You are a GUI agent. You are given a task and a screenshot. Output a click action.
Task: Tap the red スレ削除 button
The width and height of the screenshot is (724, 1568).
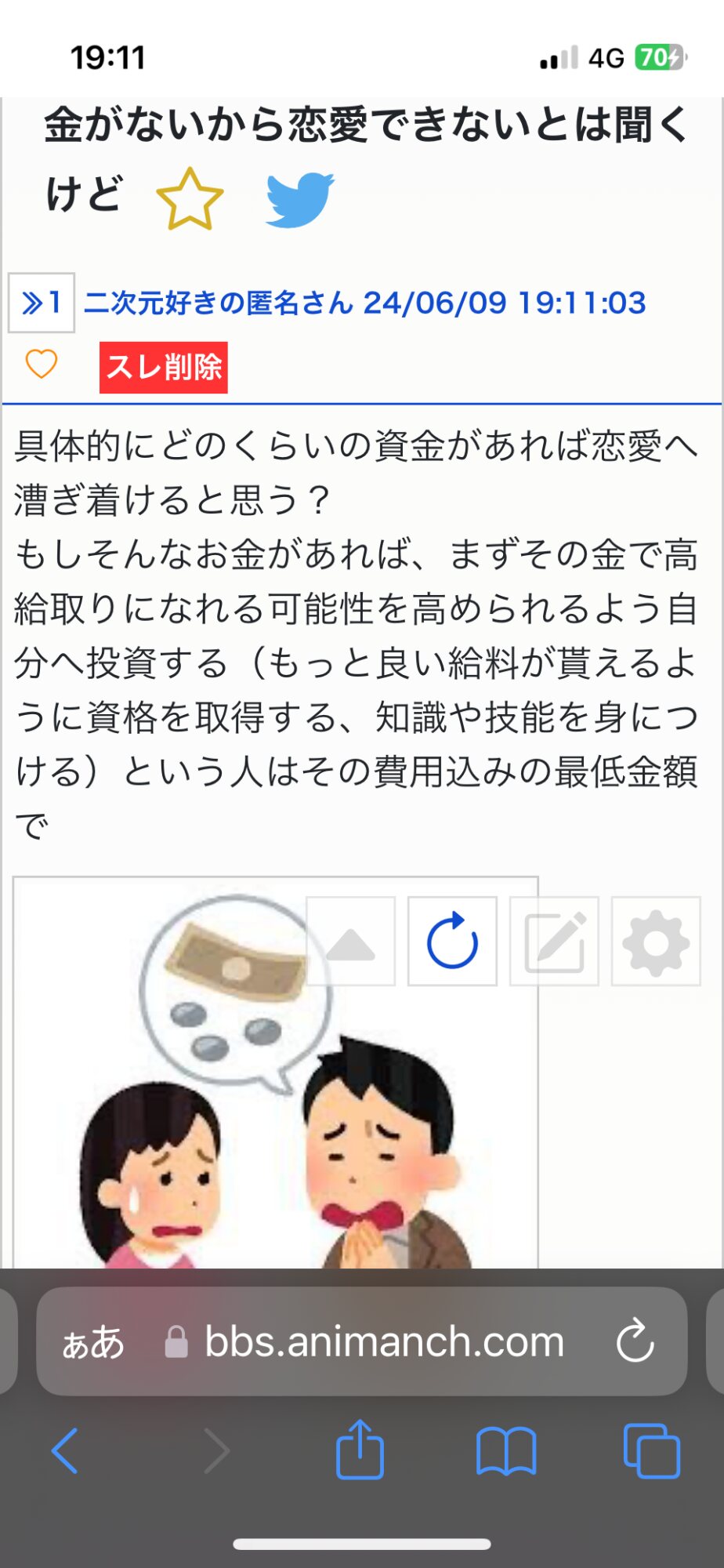tap(163, 367)
